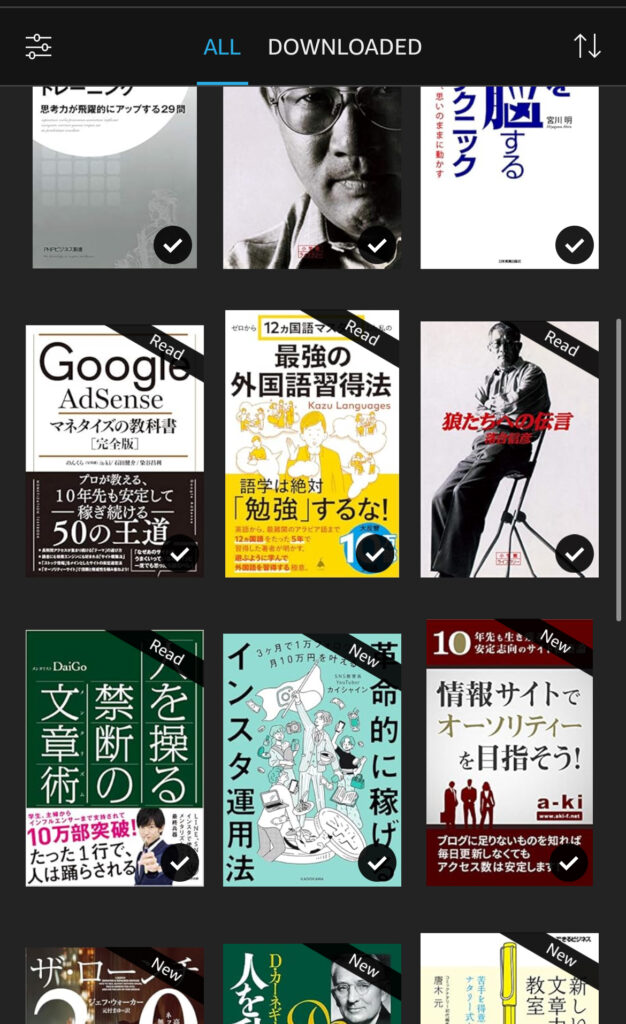Open the book by 宮川明
The width and height of the screenshot is (626, 1024).
click(x=509, y=177)
